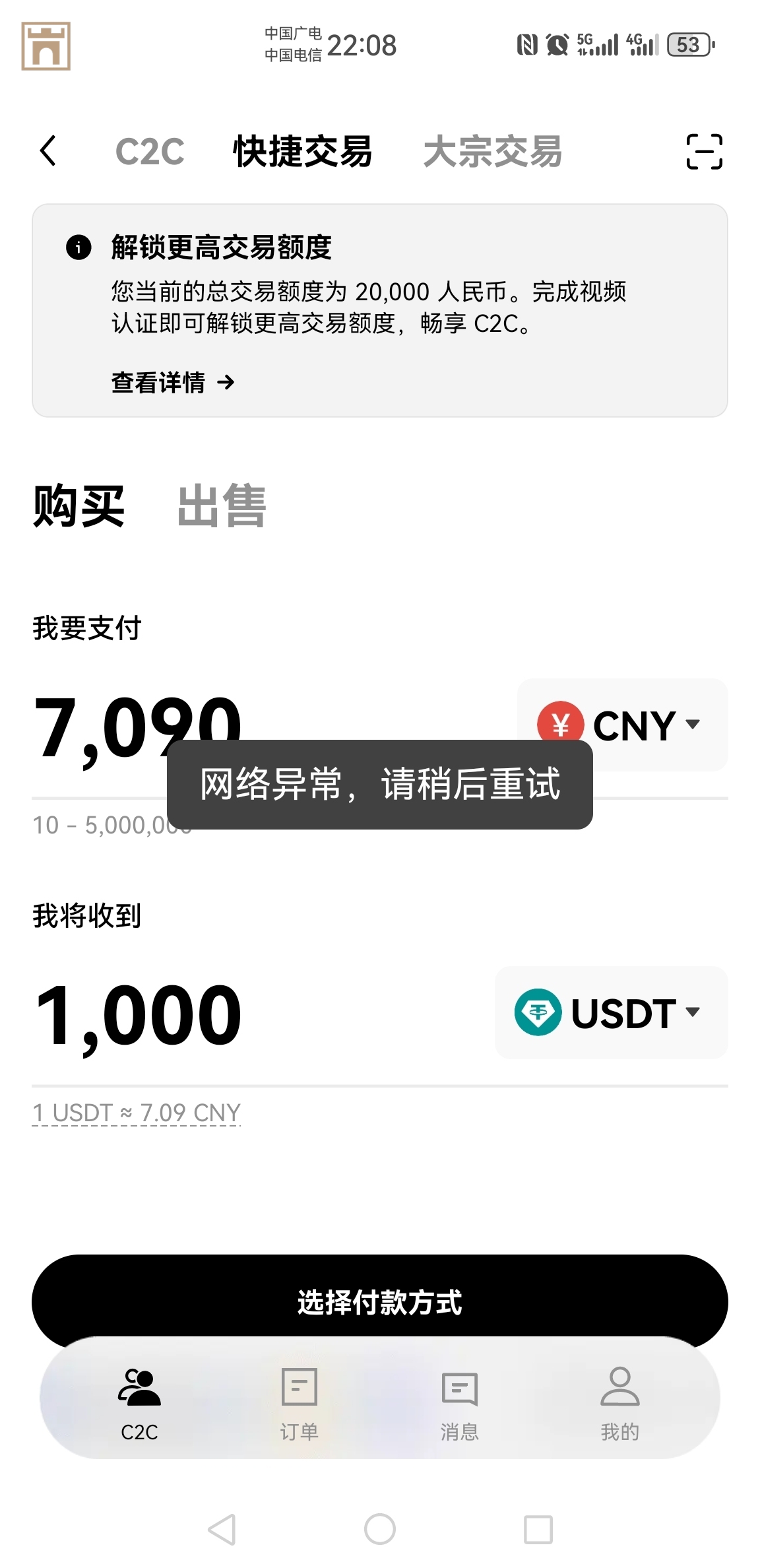Select the 购买 tab
Viewport: 760px width, 1568px height.
click(x=79, y=506)
